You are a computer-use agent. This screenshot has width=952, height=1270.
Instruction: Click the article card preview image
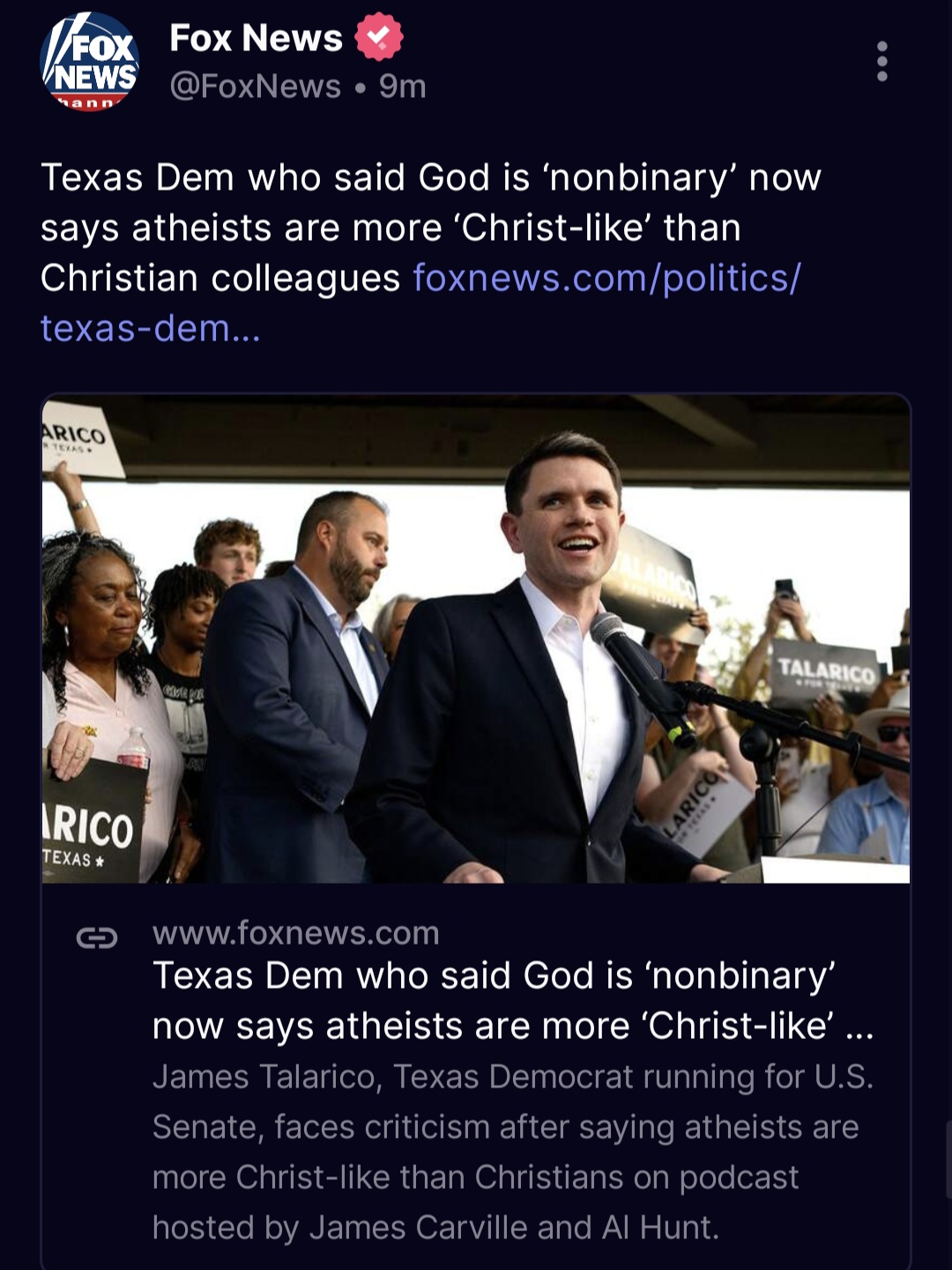(x=476, y=644)
